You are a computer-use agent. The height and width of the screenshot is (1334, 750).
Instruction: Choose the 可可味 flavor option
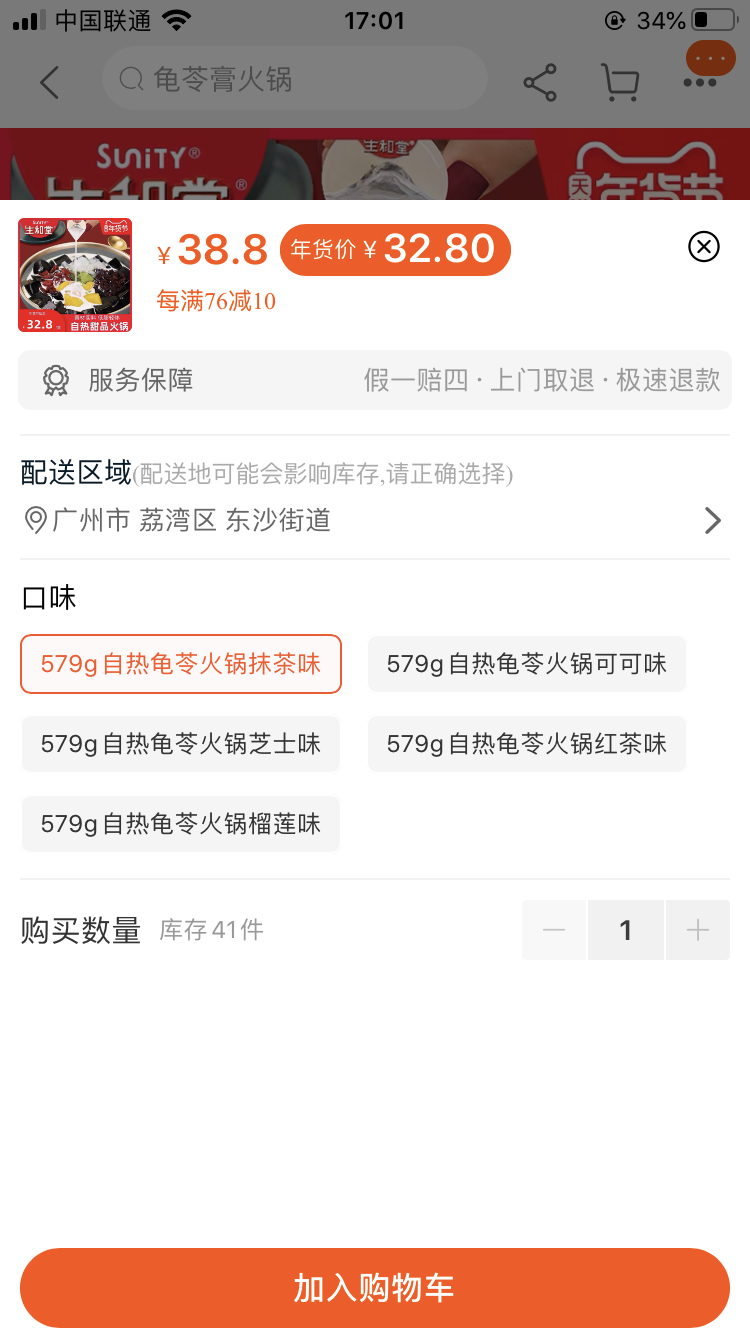click(527, 664)
